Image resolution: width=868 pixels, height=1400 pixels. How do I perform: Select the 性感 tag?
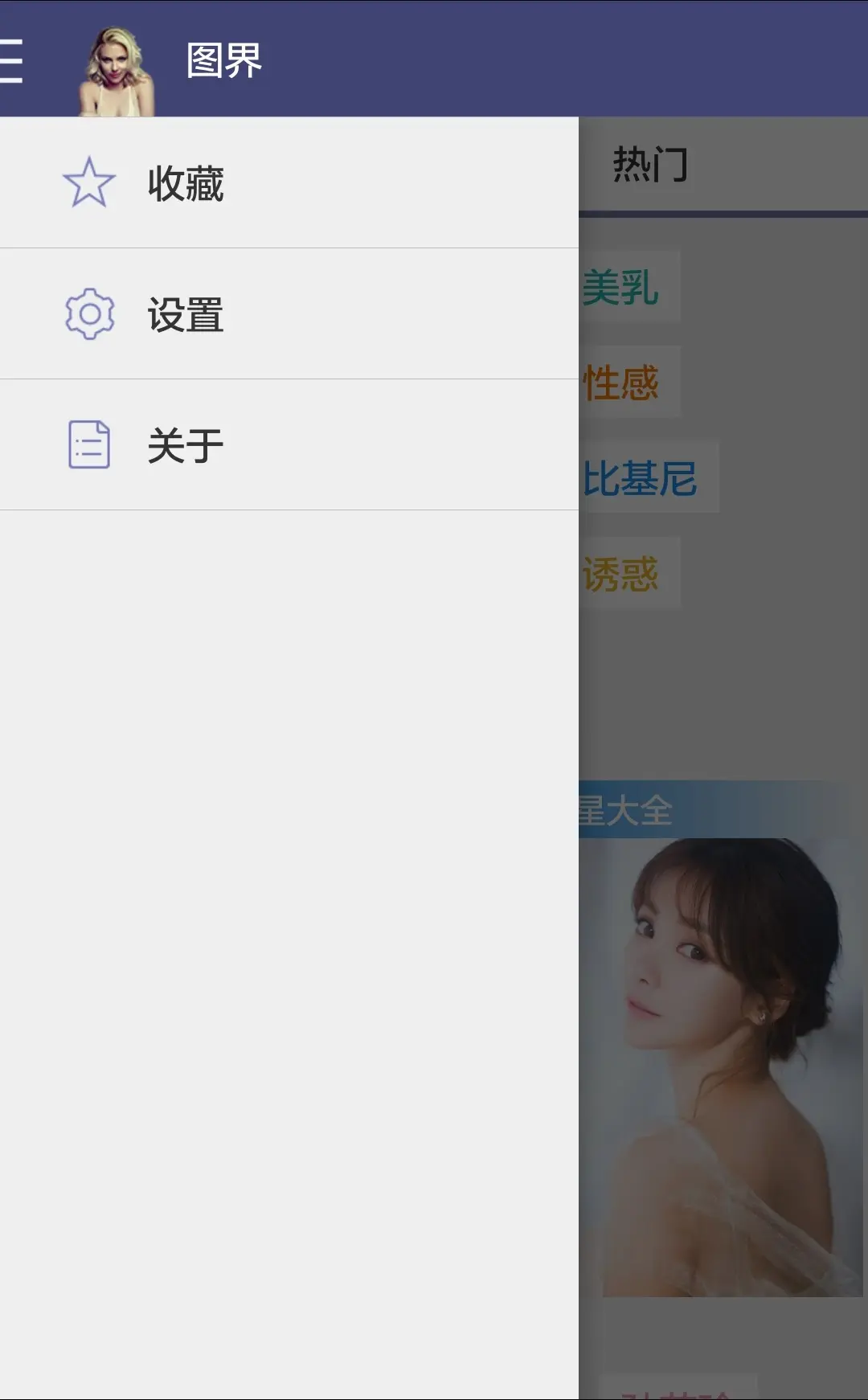coord(622,383)
